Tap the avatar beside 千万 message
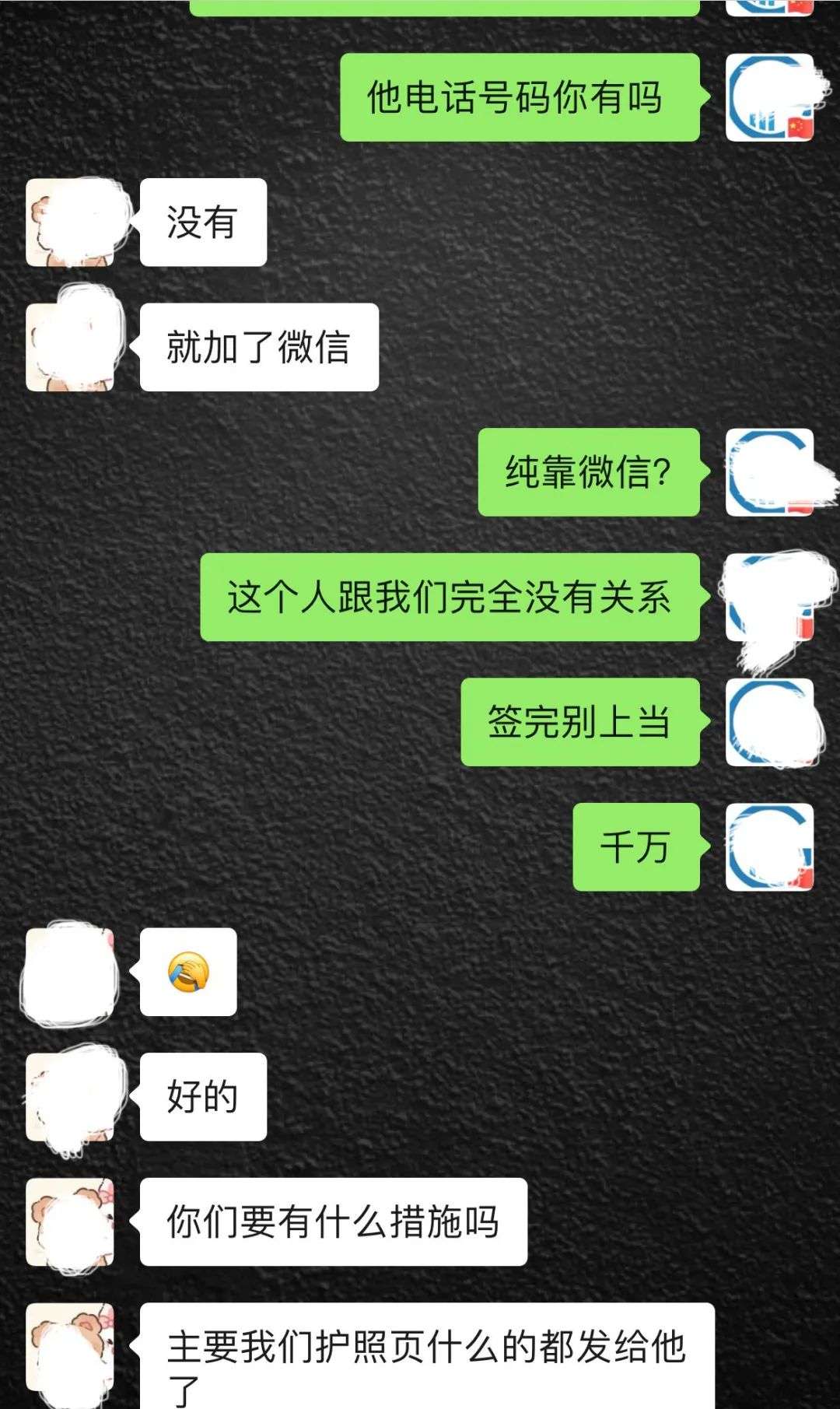This screenshot has width=840, height=1409. (769, 846)
